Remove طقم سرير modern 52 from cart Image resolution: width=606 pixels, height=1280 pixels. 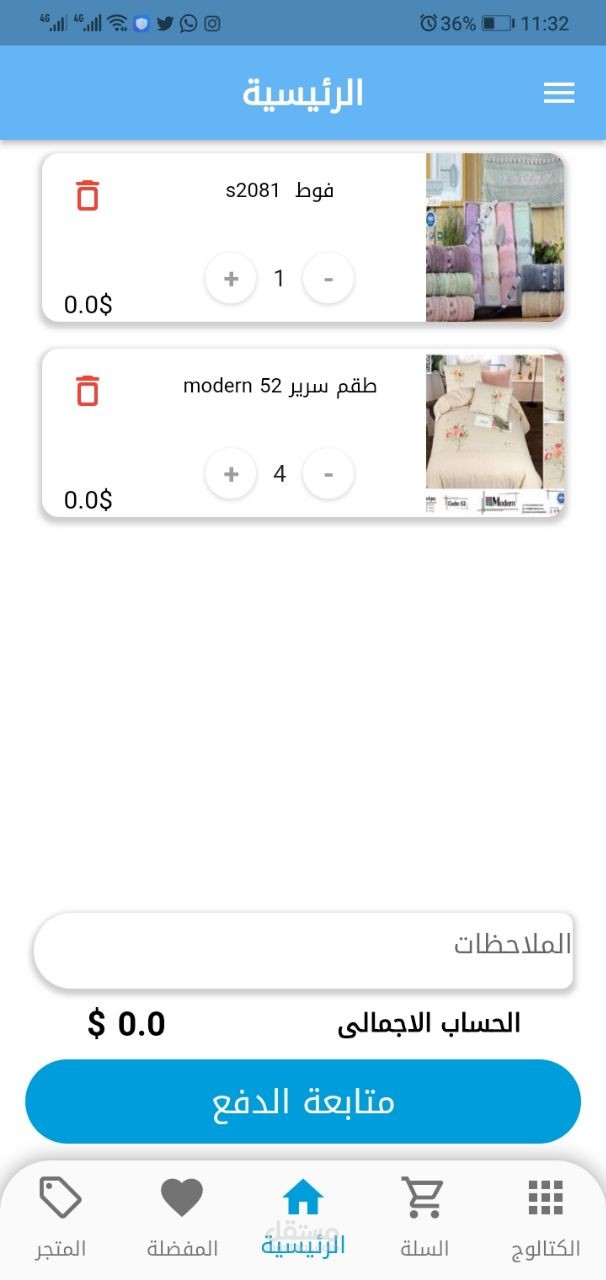point(88,390)
